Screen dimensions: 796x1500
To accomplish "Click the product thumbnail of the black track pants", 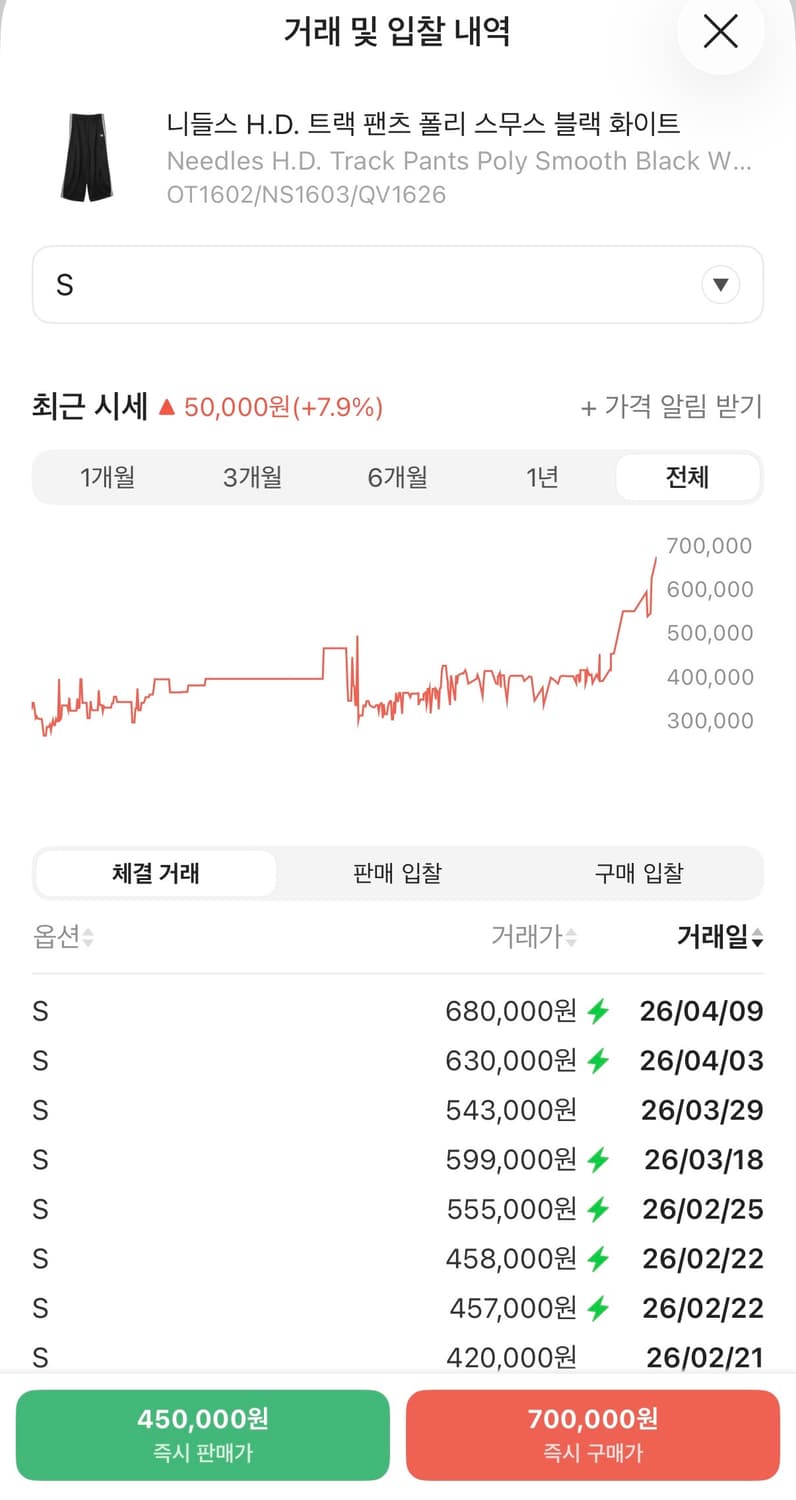I will [x=88, y=156].
